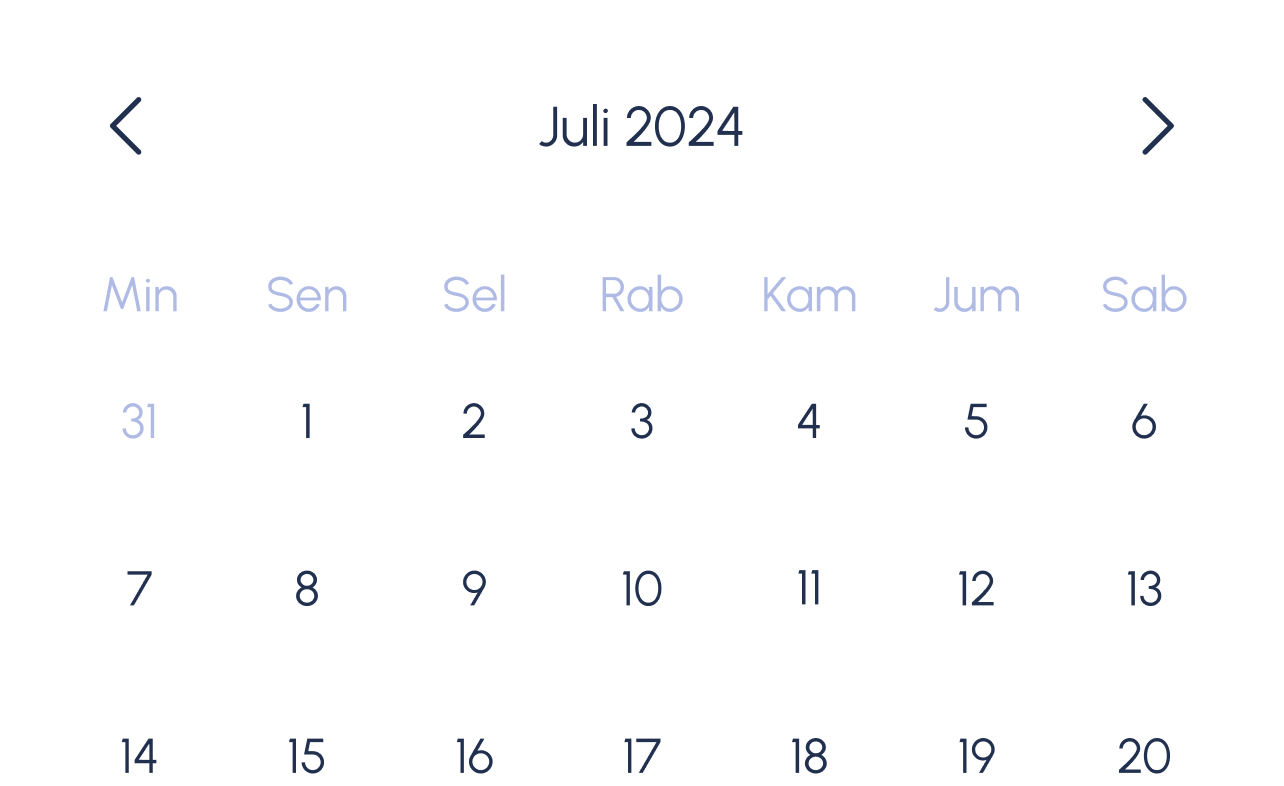Choose Sunday the 7th
1284x786 pixels.
(139, 589)
